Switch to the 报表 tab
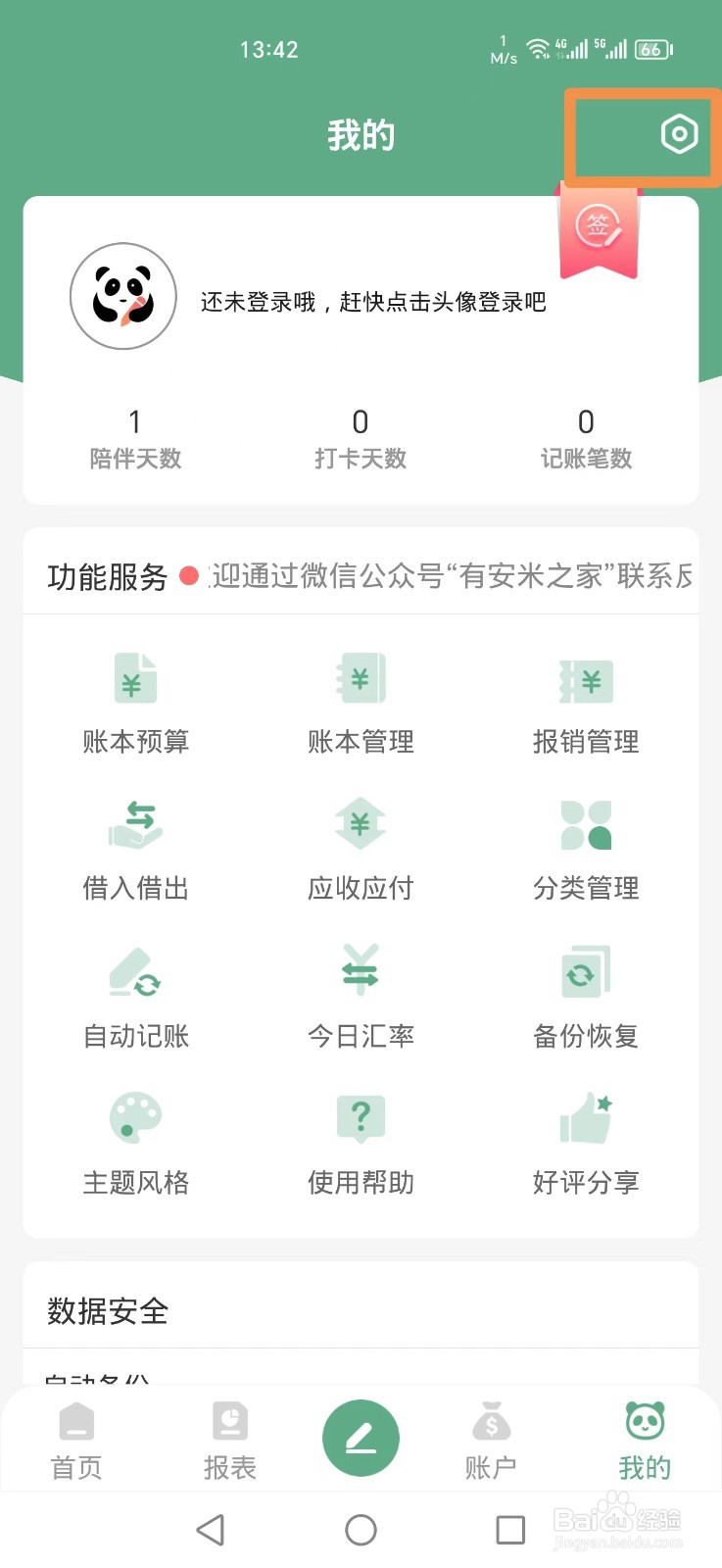The width and height of the screenshot is (722, 1568). pos(229,1439)
